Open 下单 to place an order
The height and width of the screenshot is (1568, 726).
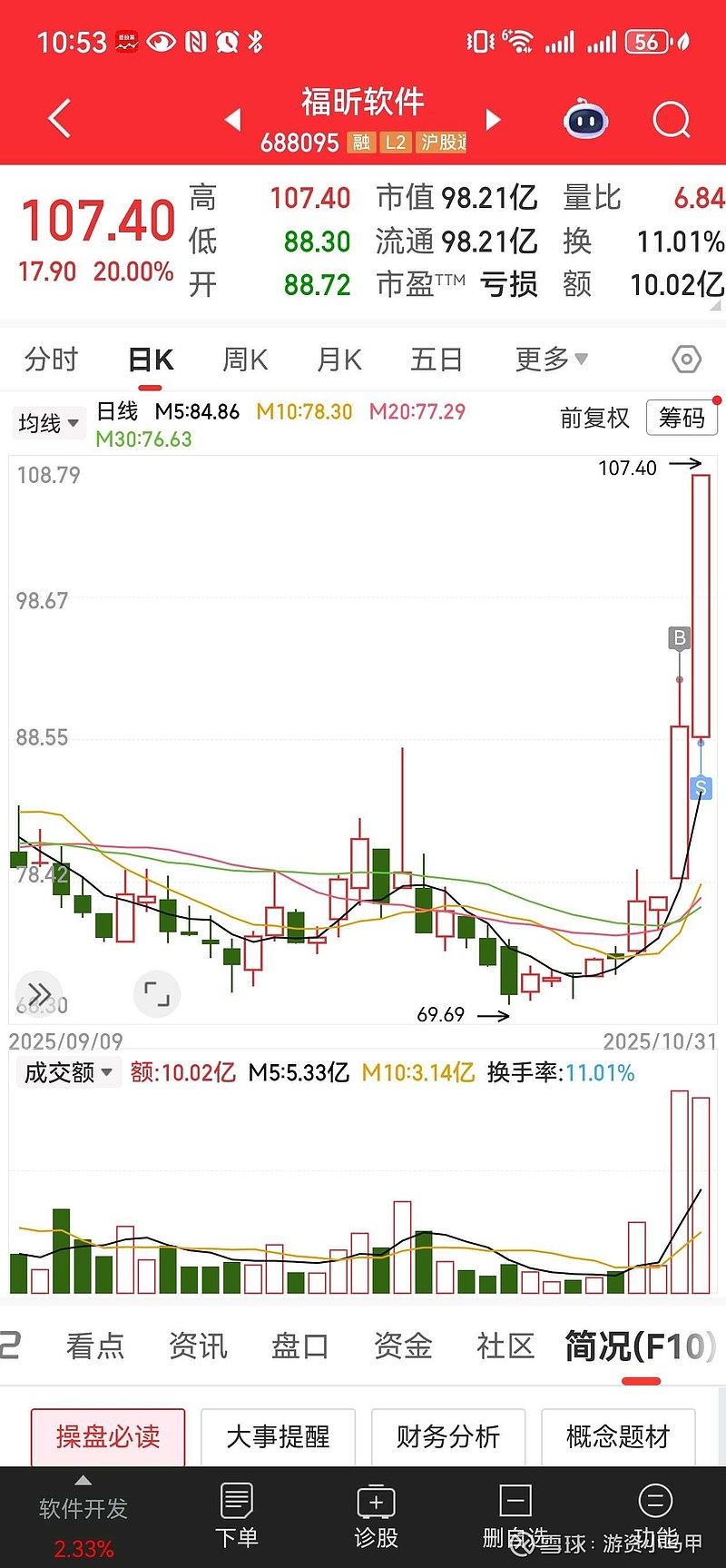click(237, 1514)
